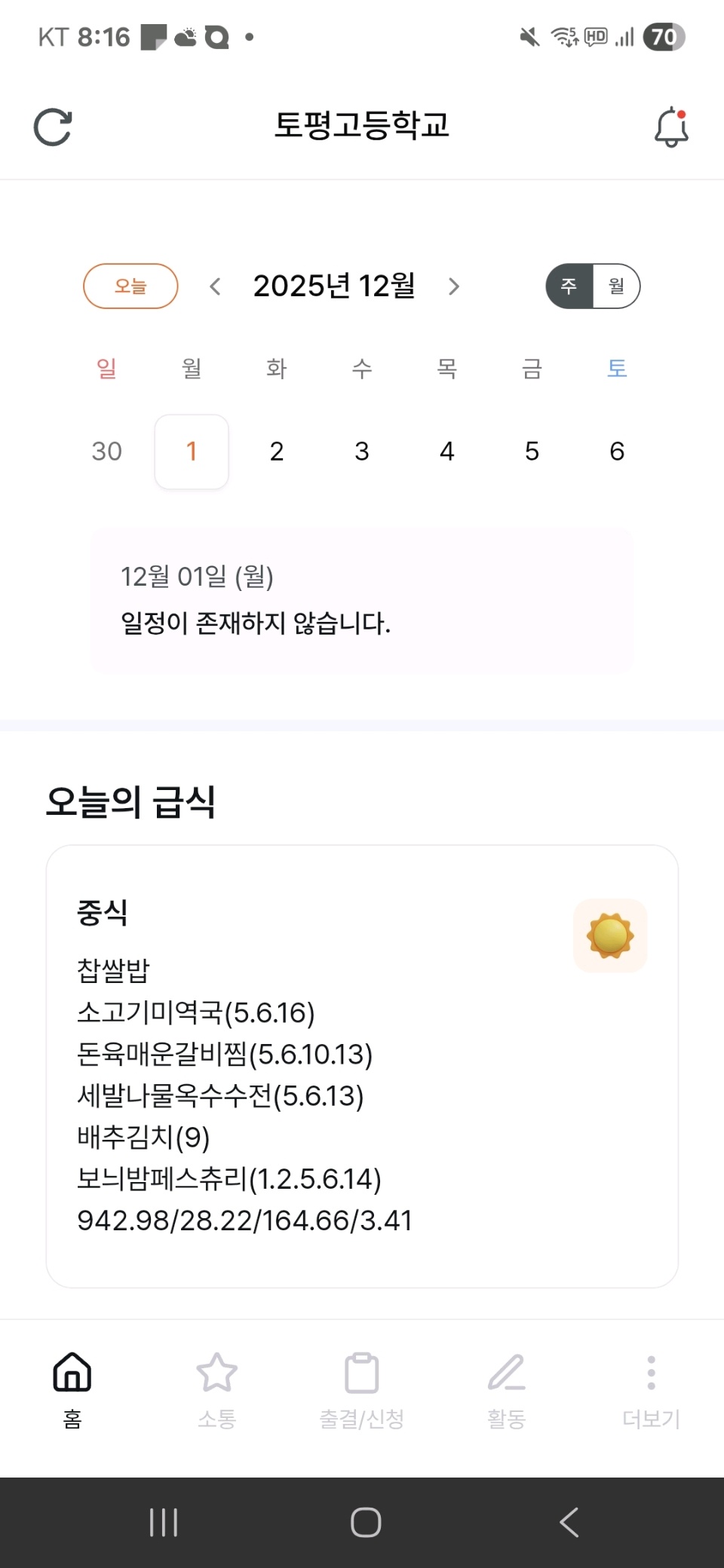
Task: Select date 4 in the calendar
Action: [x=447, y=452]
